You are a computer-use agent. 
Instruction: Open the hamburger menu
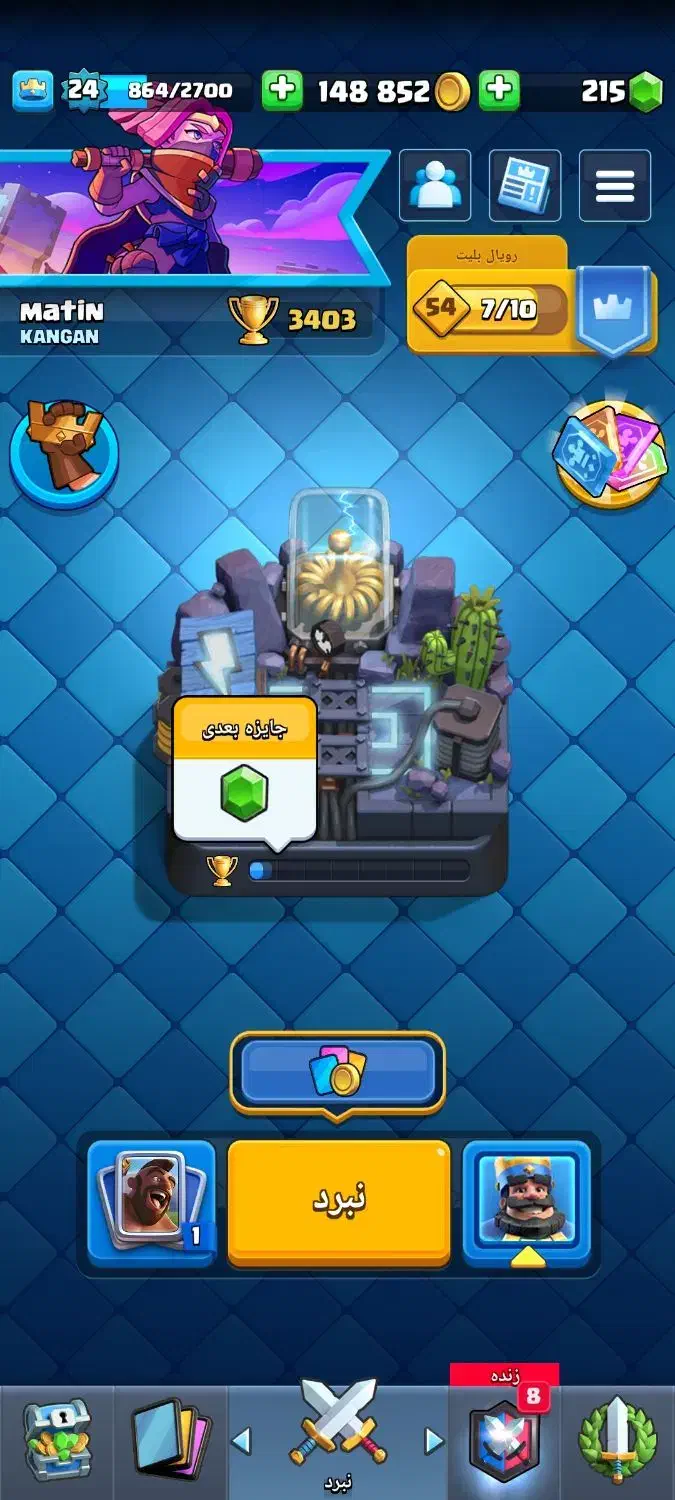pos(615,185)
